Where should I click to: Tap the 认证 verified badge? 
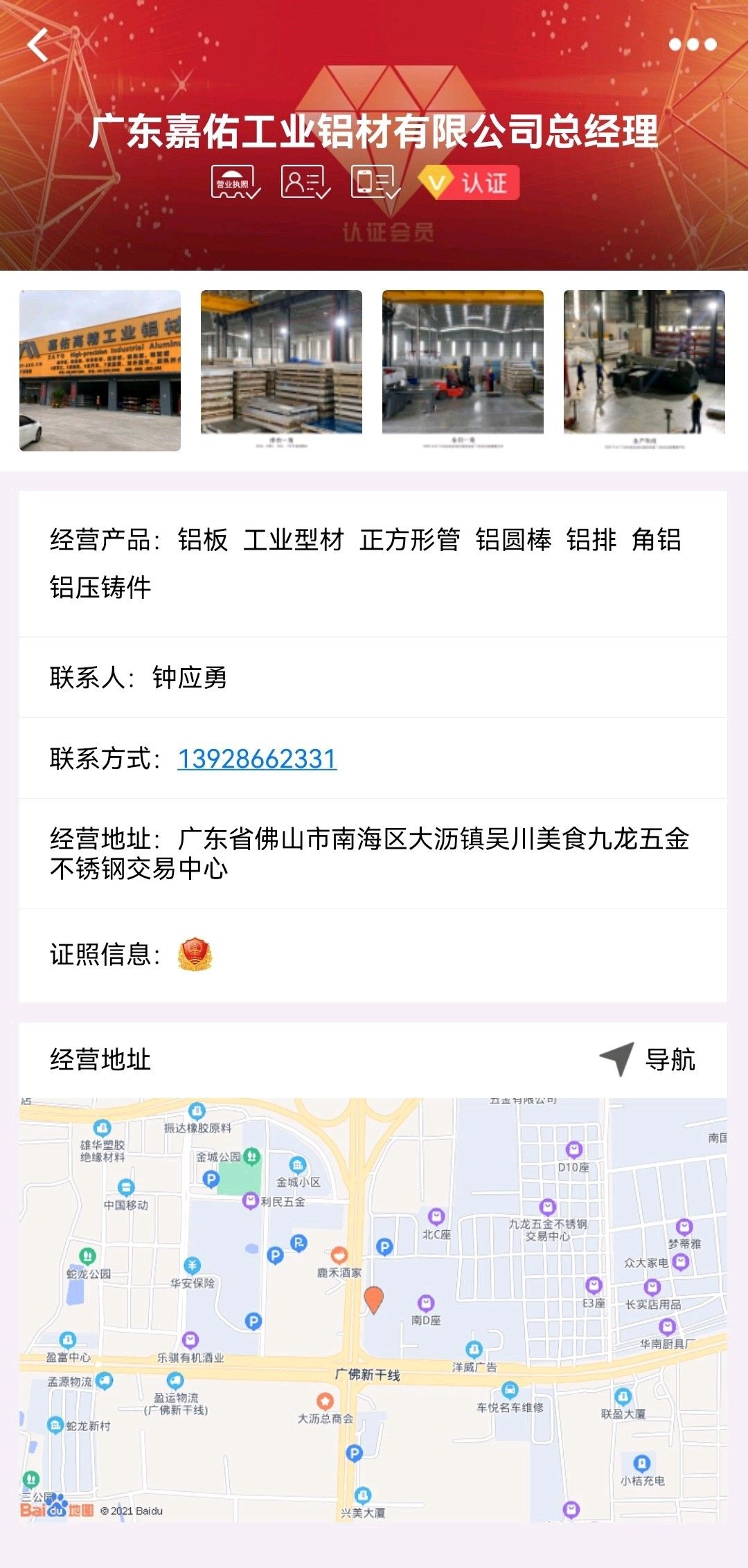tap(469, 183)
